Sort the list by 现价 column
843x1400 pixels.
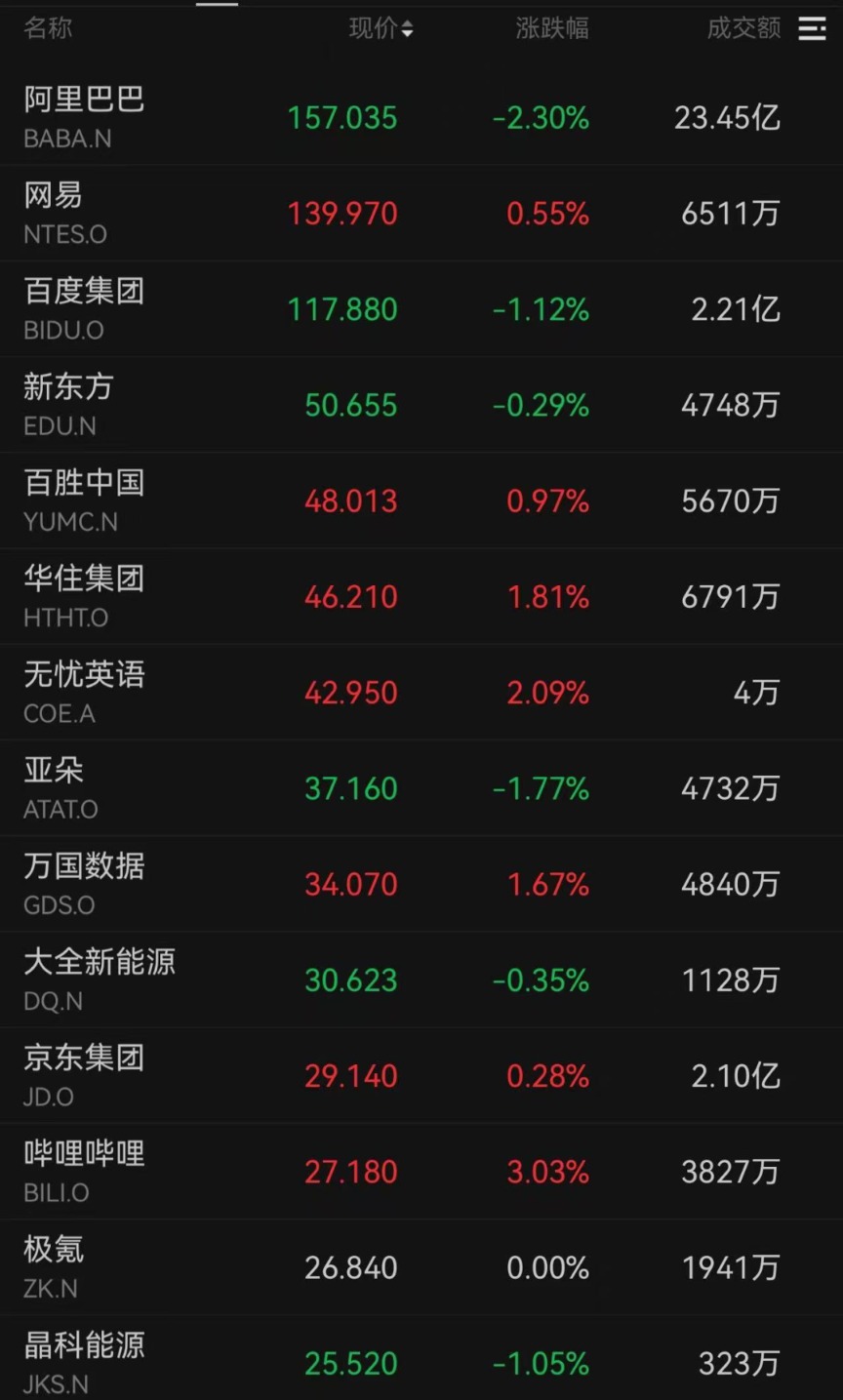click(381, 29)
